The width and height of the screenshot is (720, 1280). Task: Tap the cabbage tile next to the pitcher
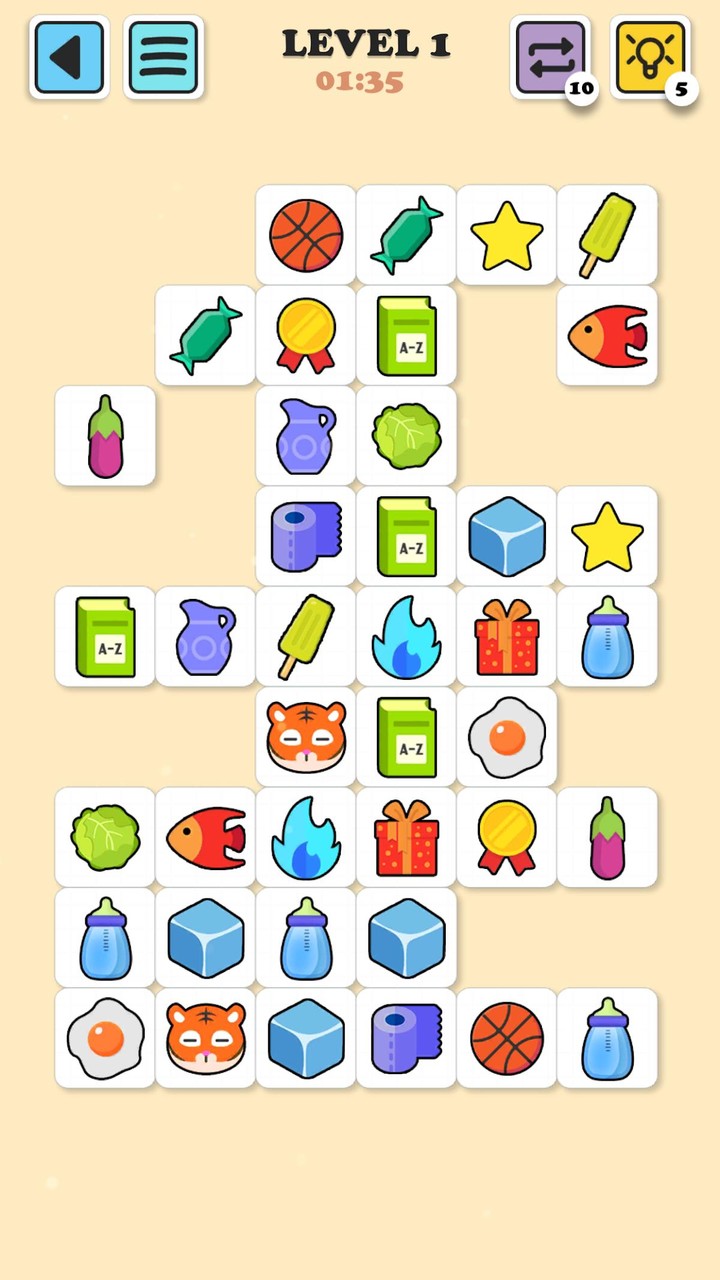point(406,436)
